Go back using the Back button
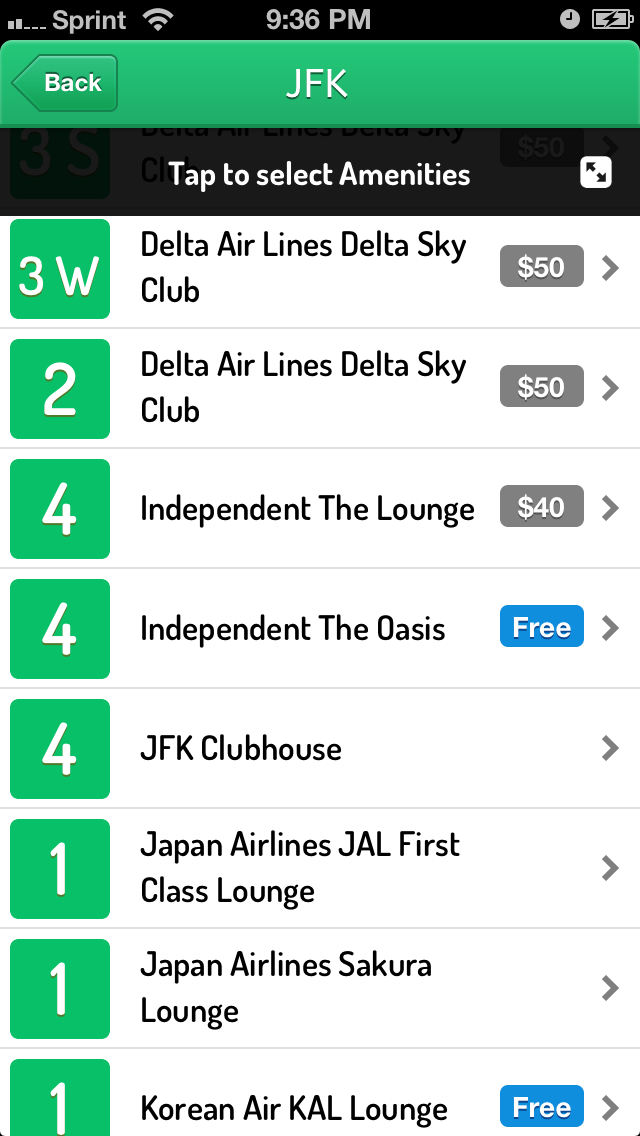This screenshot has width=640, height=1136. [x=65, y=83]
